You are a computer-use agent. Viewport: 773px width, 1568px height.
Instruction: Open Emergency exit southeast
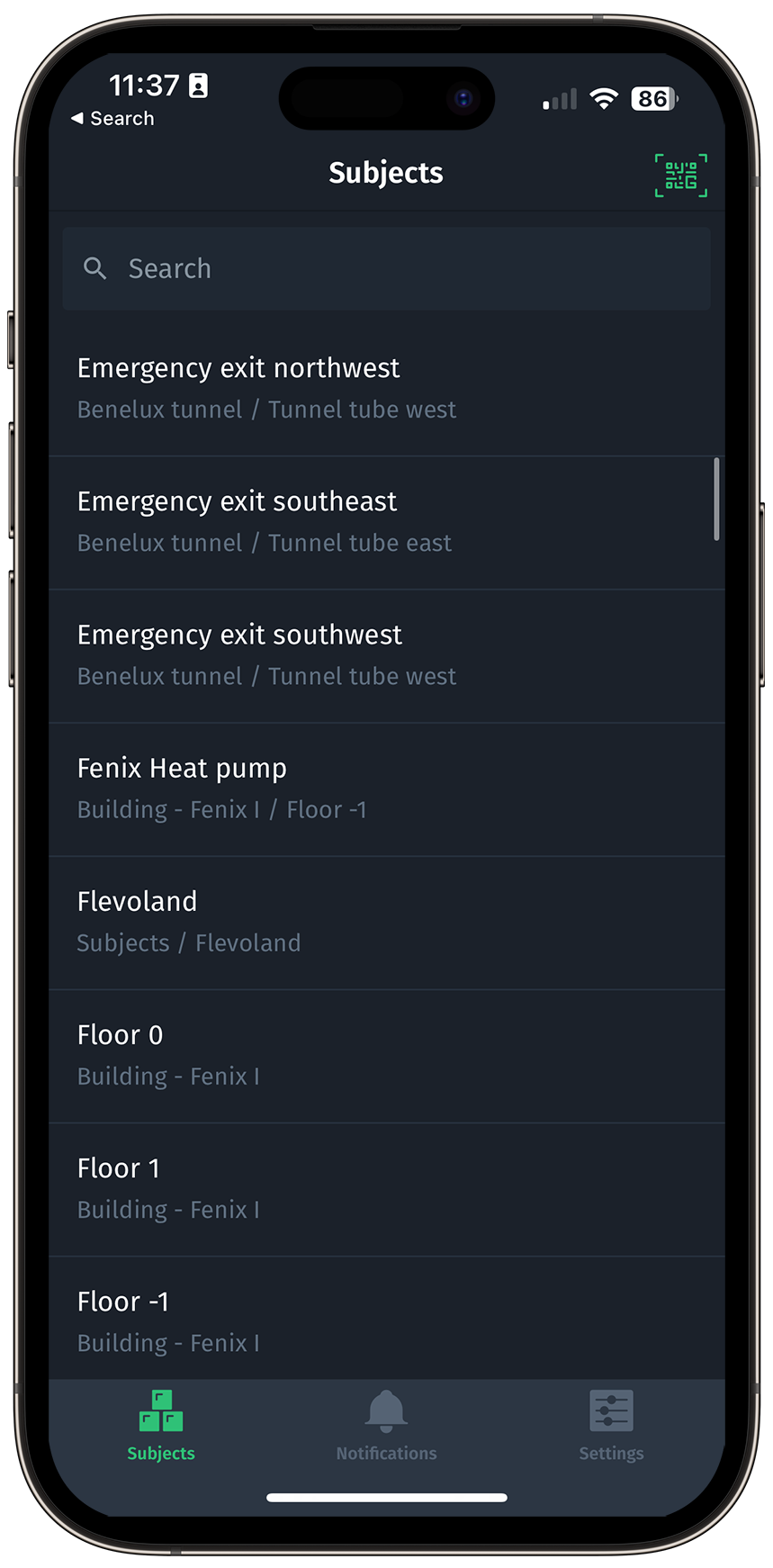coord(386,520)
